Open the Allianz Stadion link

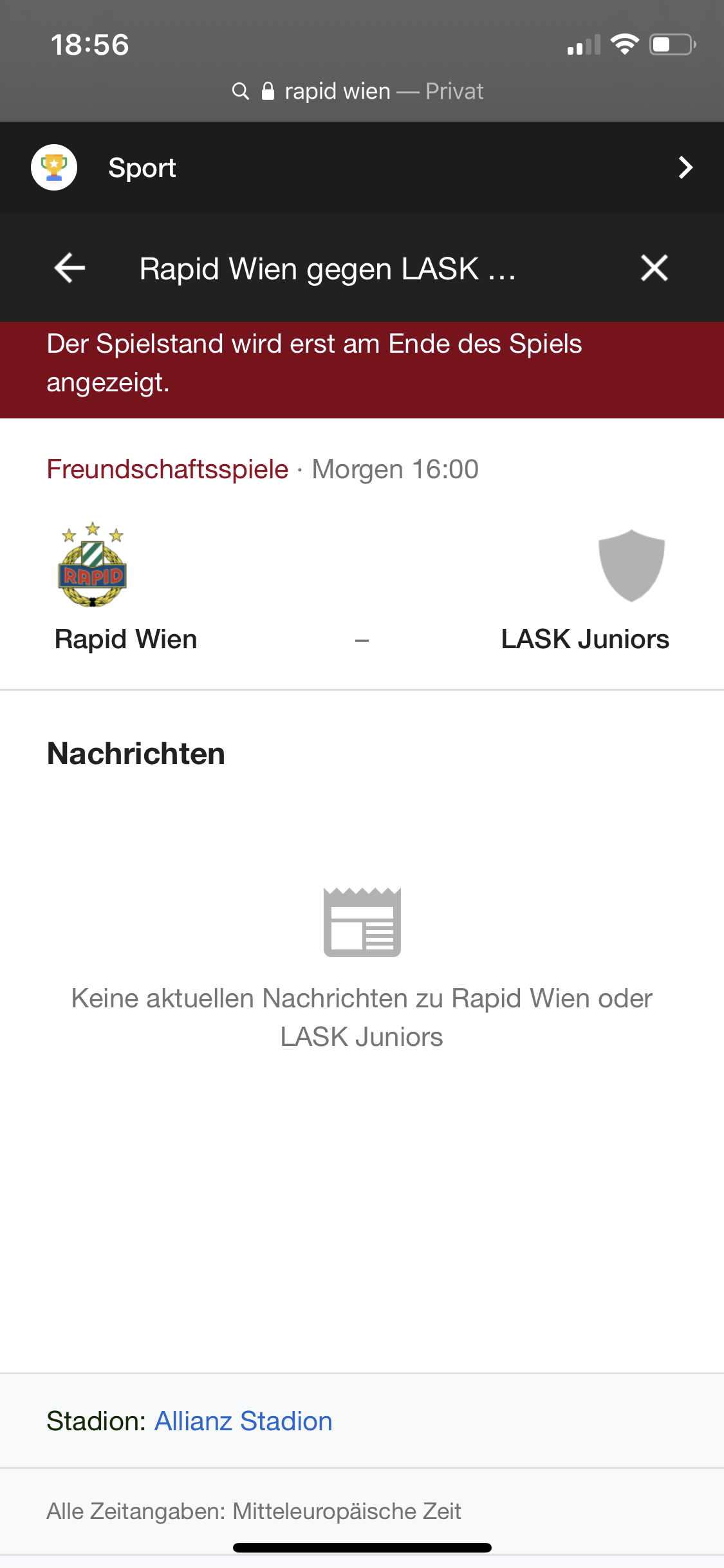tap(243, 1421)
